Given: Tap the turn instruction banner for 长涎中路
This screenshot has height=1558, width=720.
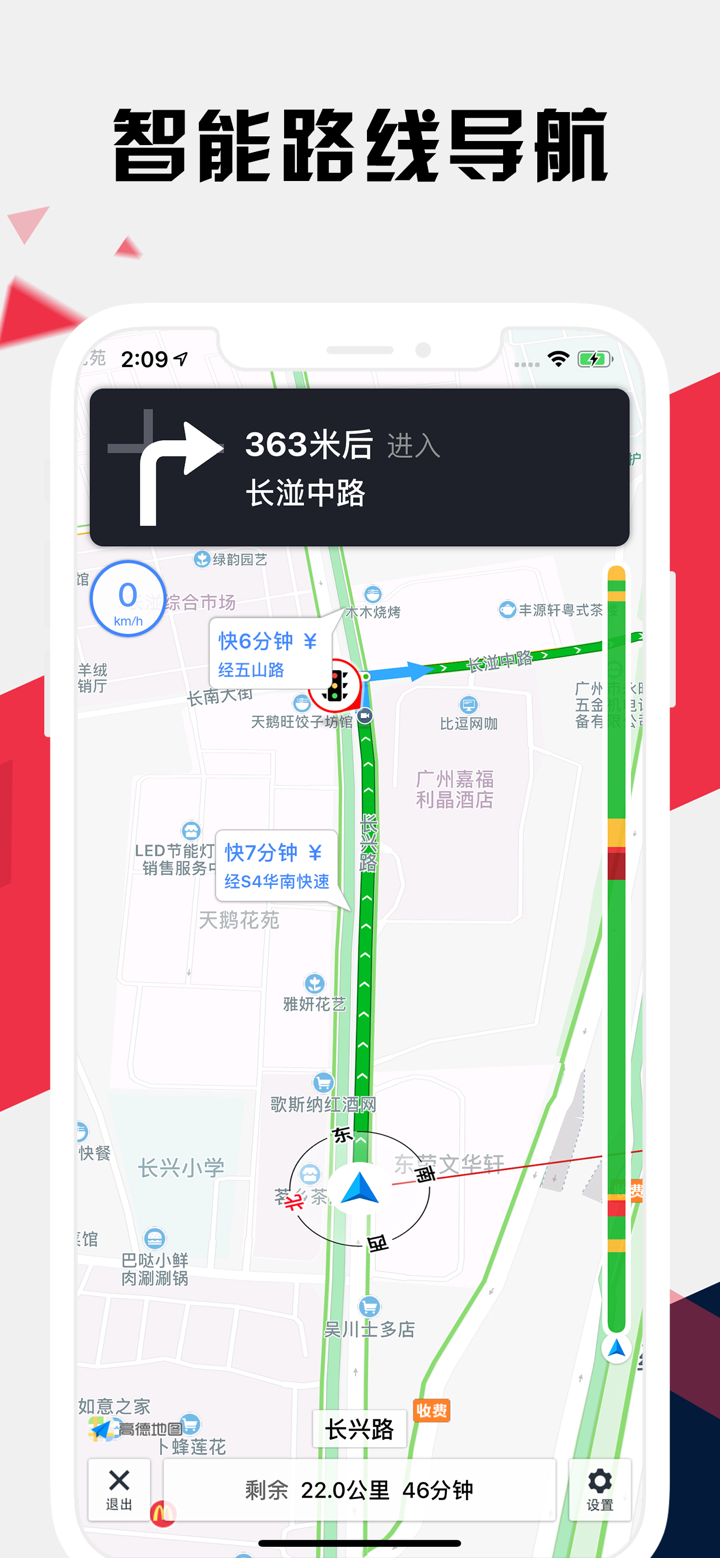Looking at the screenshot, I should point(360,467).
